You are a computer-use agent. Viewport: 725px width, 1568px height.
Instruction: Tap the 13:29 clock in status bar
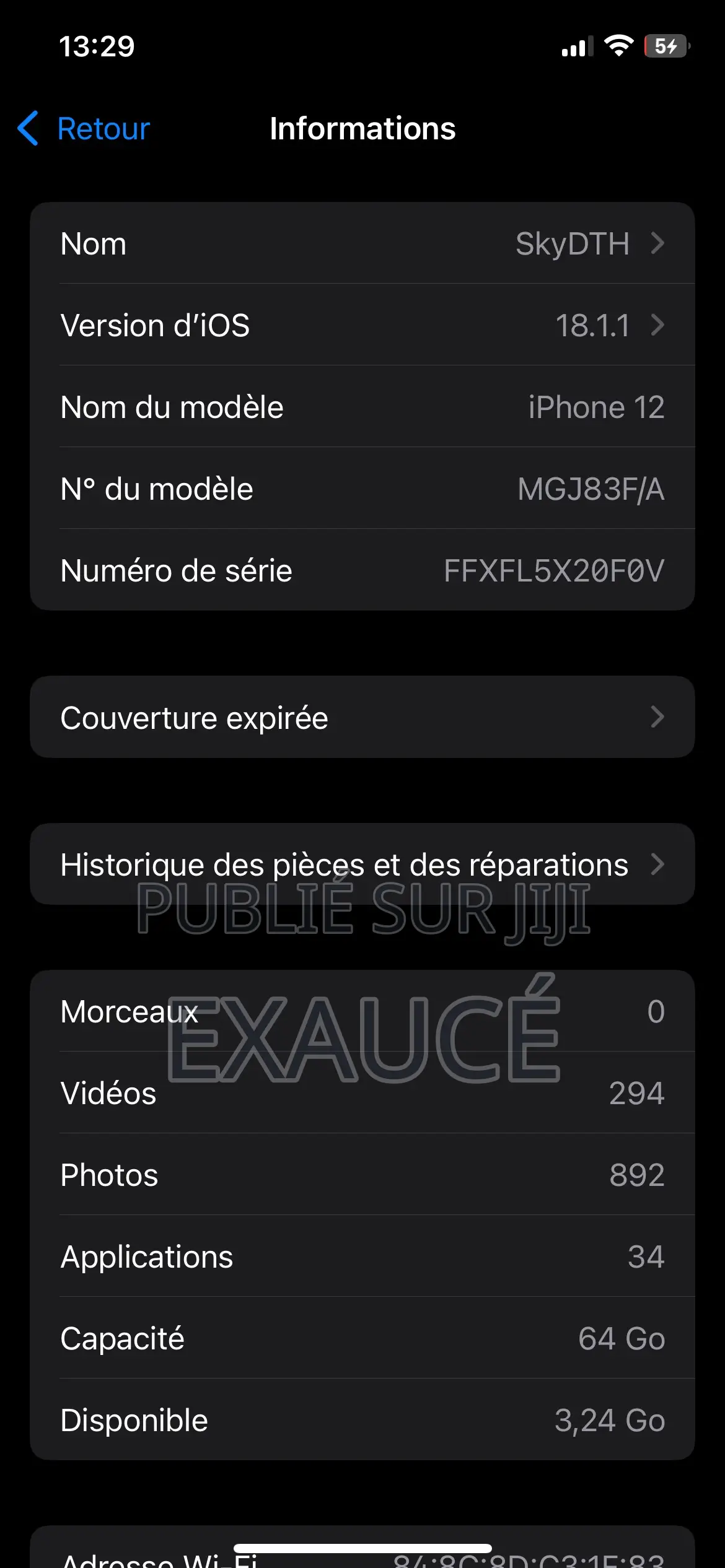point(96,46)
